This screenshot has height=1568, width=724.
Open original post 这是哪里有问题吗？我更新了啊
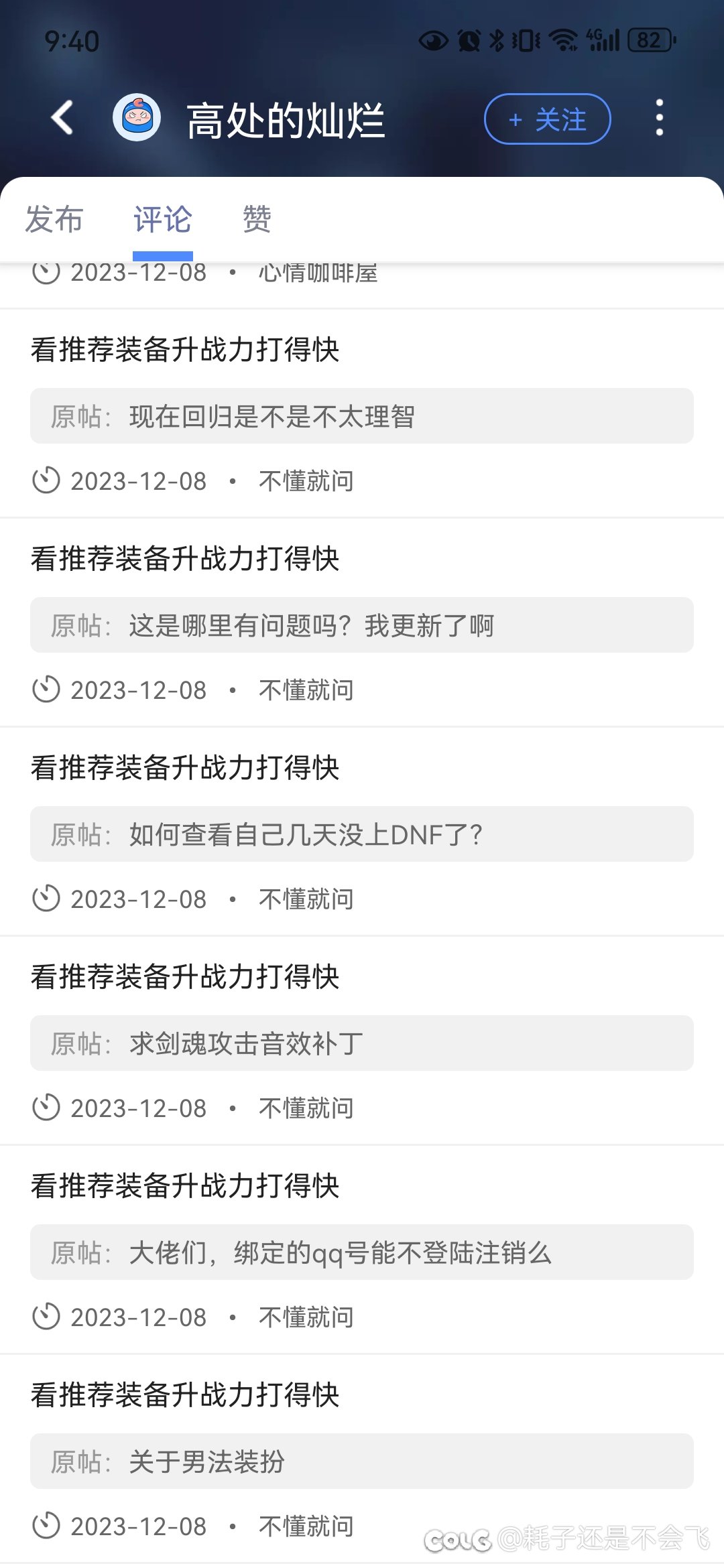pyautogui.click(x=362, y=625)
